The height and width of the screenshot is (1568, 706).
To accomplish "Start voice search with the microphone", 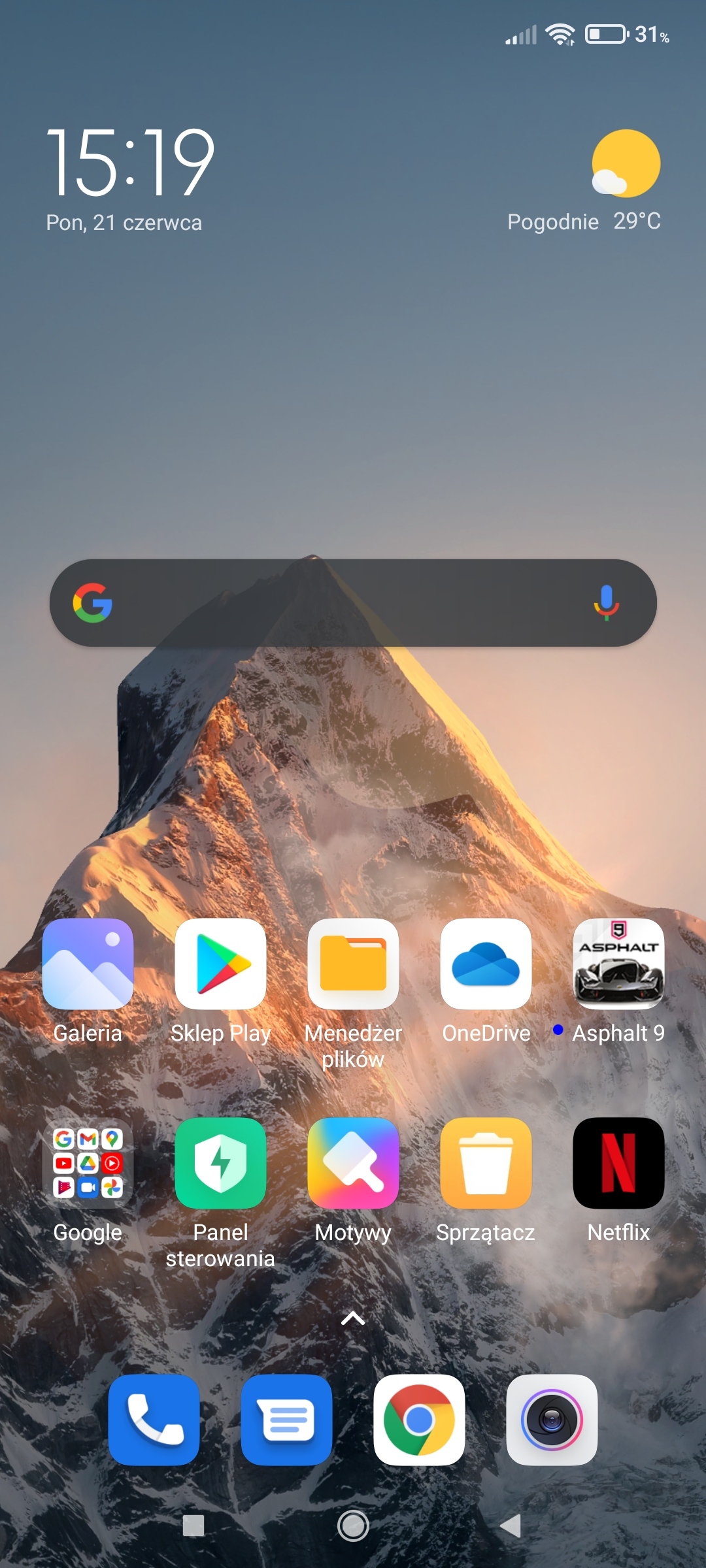I will pos(606,602).
